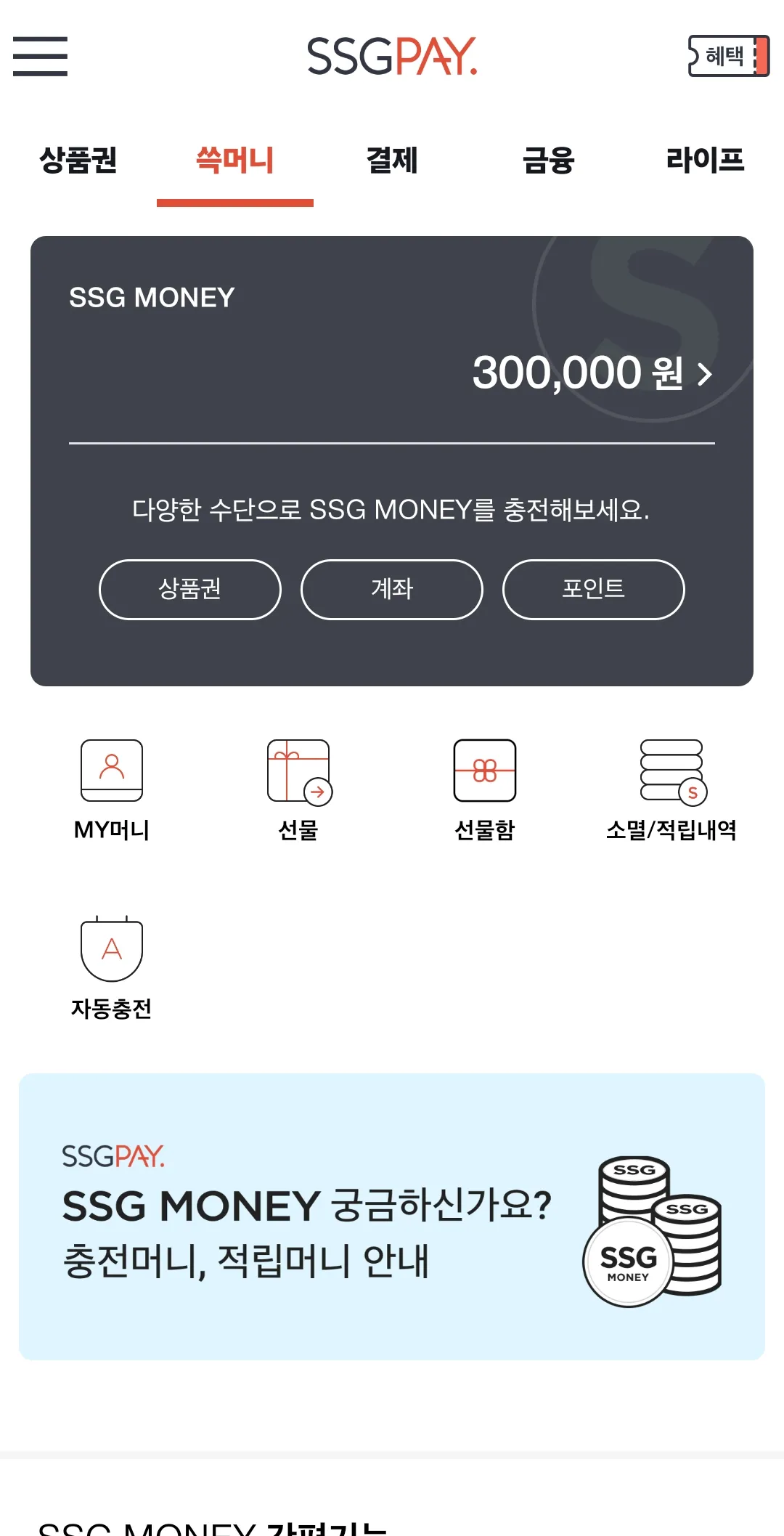Select the active 쓱머니 tab
The height and width of the screenshot is (1536, 784).
pyautogui.click(x=236, y=161)
